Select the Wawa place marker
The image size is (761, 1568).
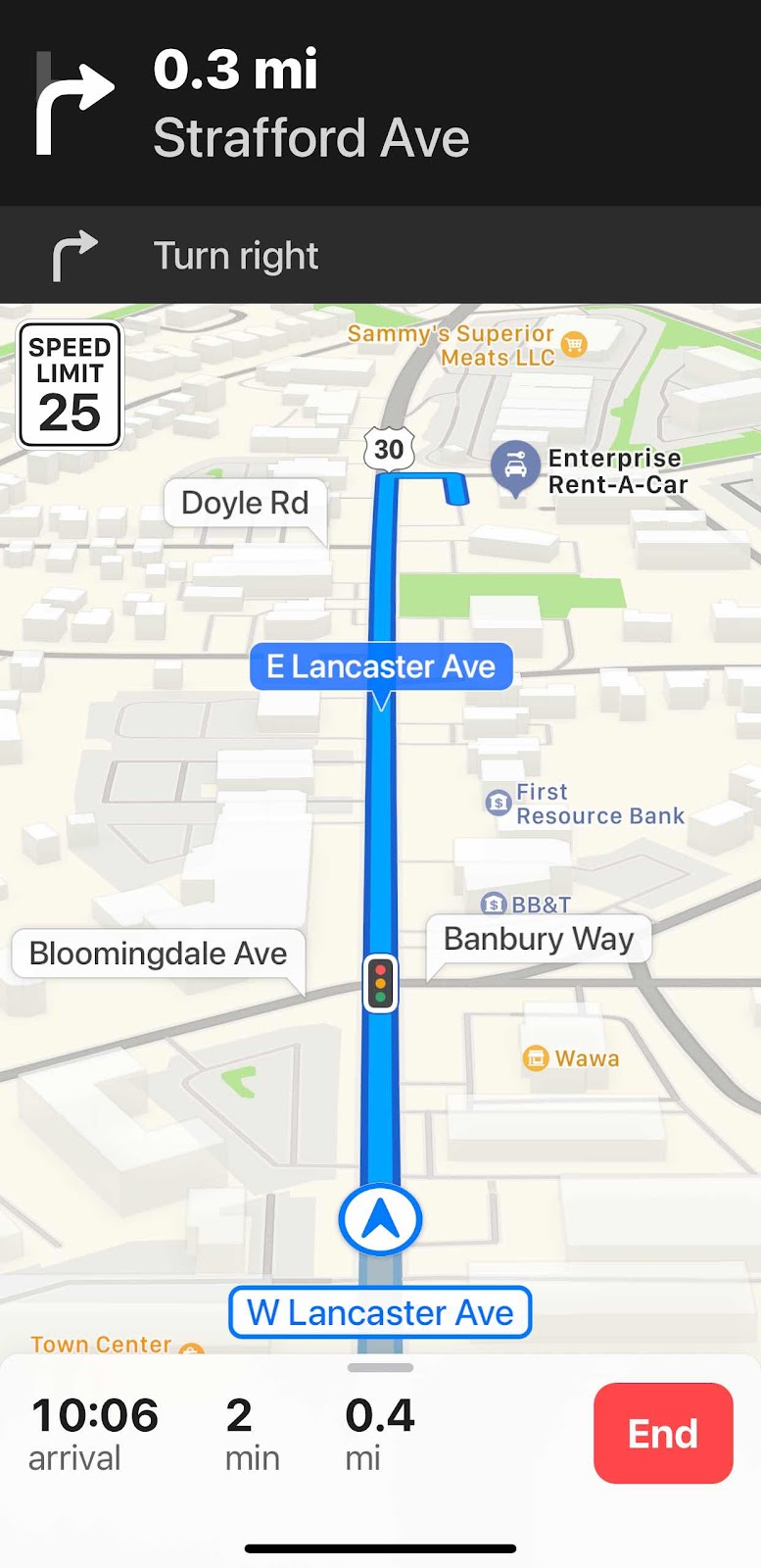pyautogui.click(x=536, y=1058)
